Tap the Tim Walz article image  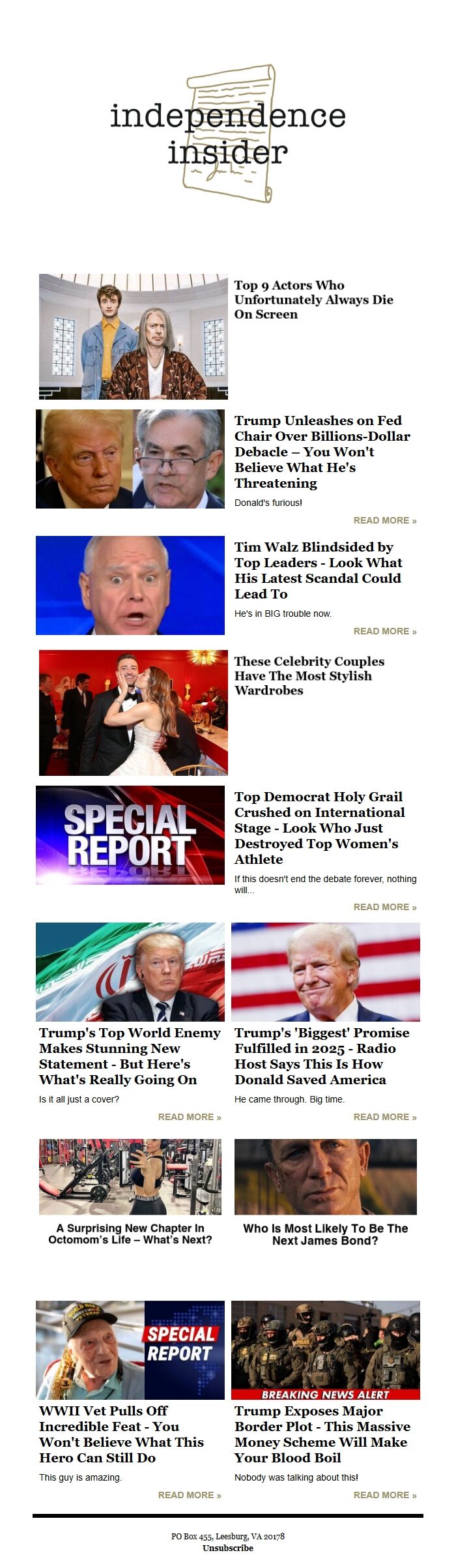(130, 585)
